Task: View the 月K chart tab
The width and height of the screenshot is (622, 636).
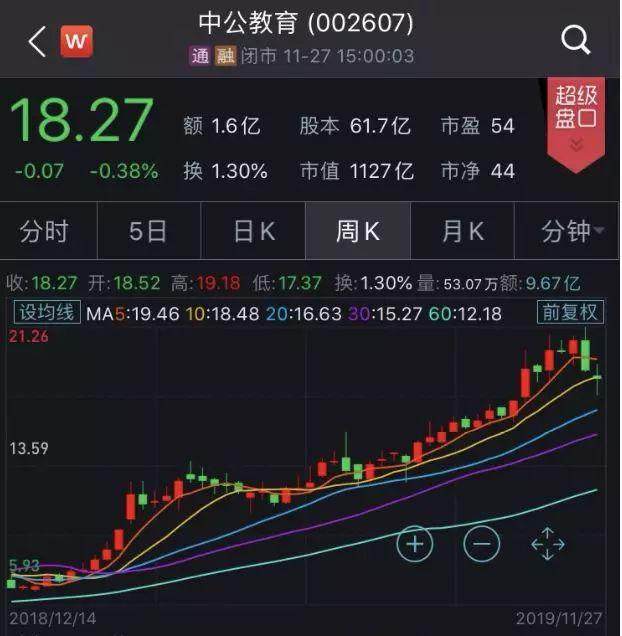Action: (x=462, y=232)
